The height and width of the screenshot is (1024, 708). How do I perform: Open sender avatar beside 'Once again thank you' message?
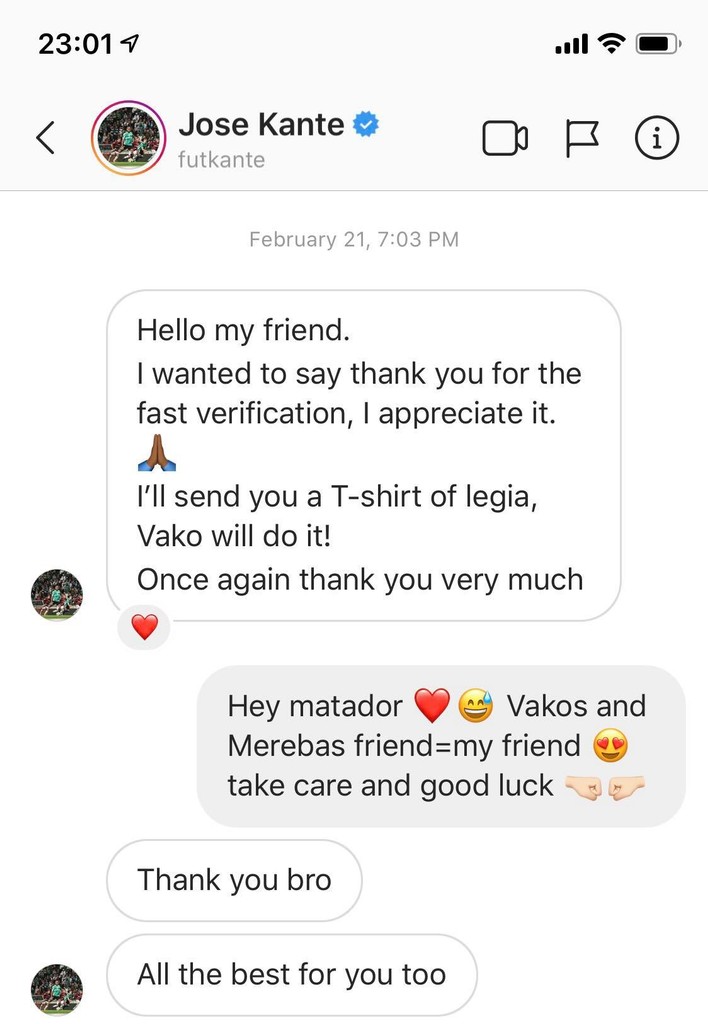57,595
